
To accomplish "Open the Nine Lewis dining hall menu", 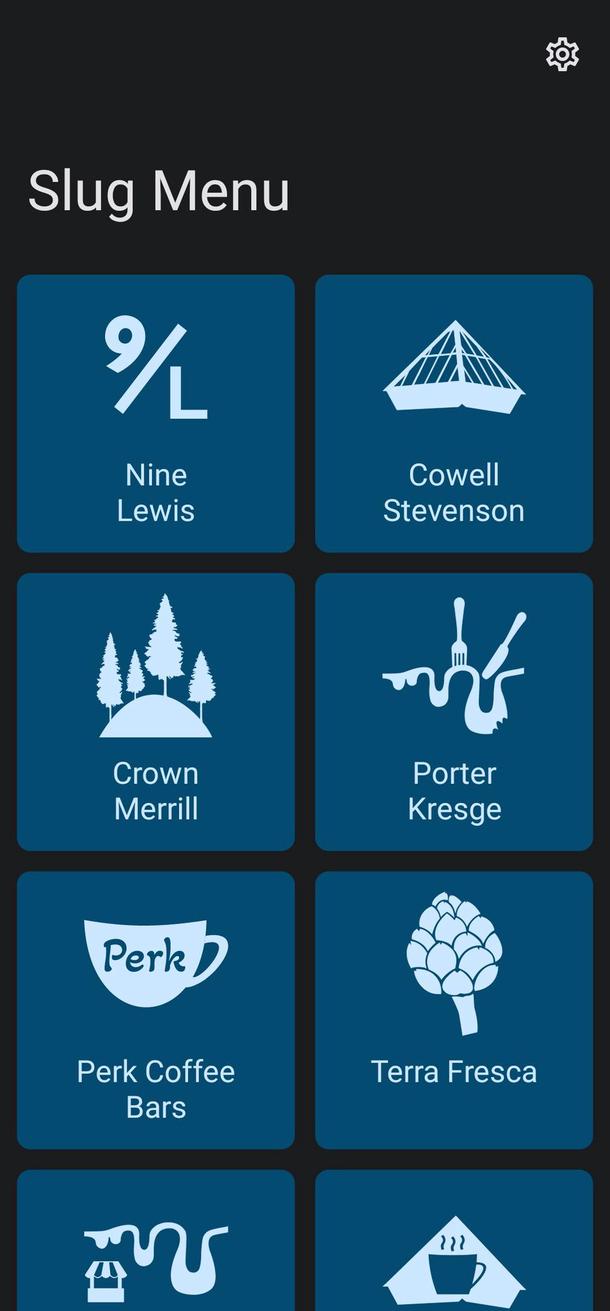I will pyautogui.click(x=156, y=413).
